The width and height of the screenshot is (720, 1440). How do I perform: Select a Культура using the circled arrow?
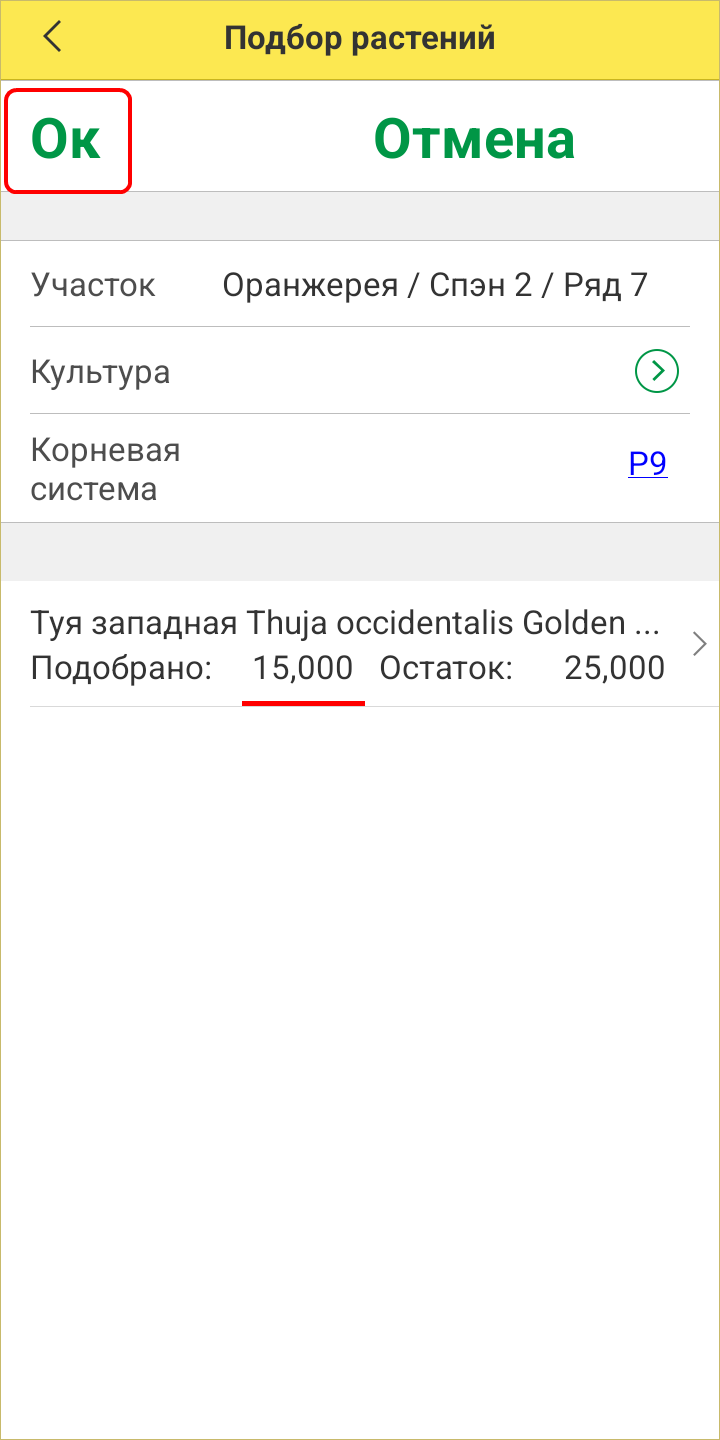point(657,372)
